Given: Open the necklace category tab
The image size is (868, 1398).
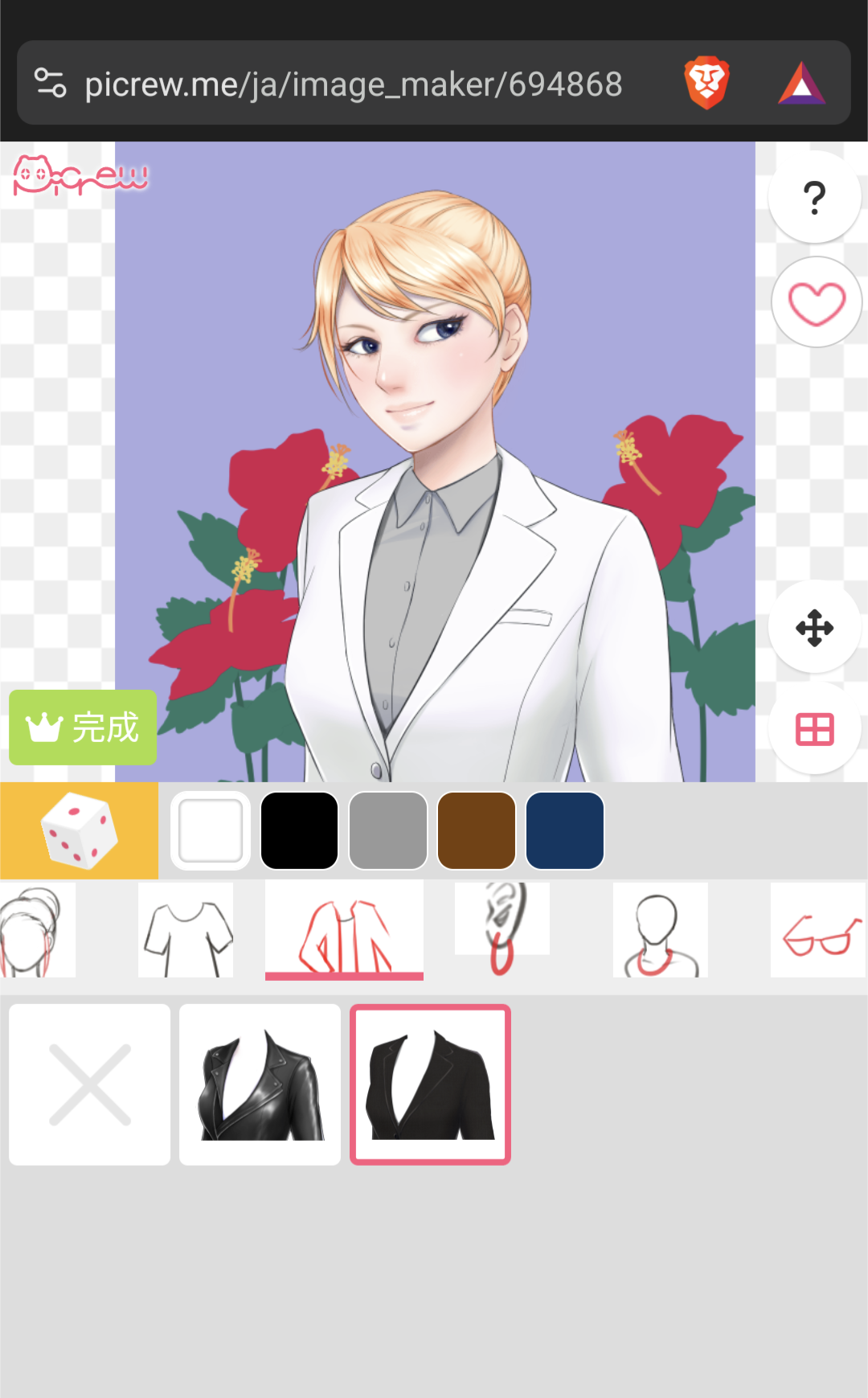Looking at the screenshot, I should point(660,930).
